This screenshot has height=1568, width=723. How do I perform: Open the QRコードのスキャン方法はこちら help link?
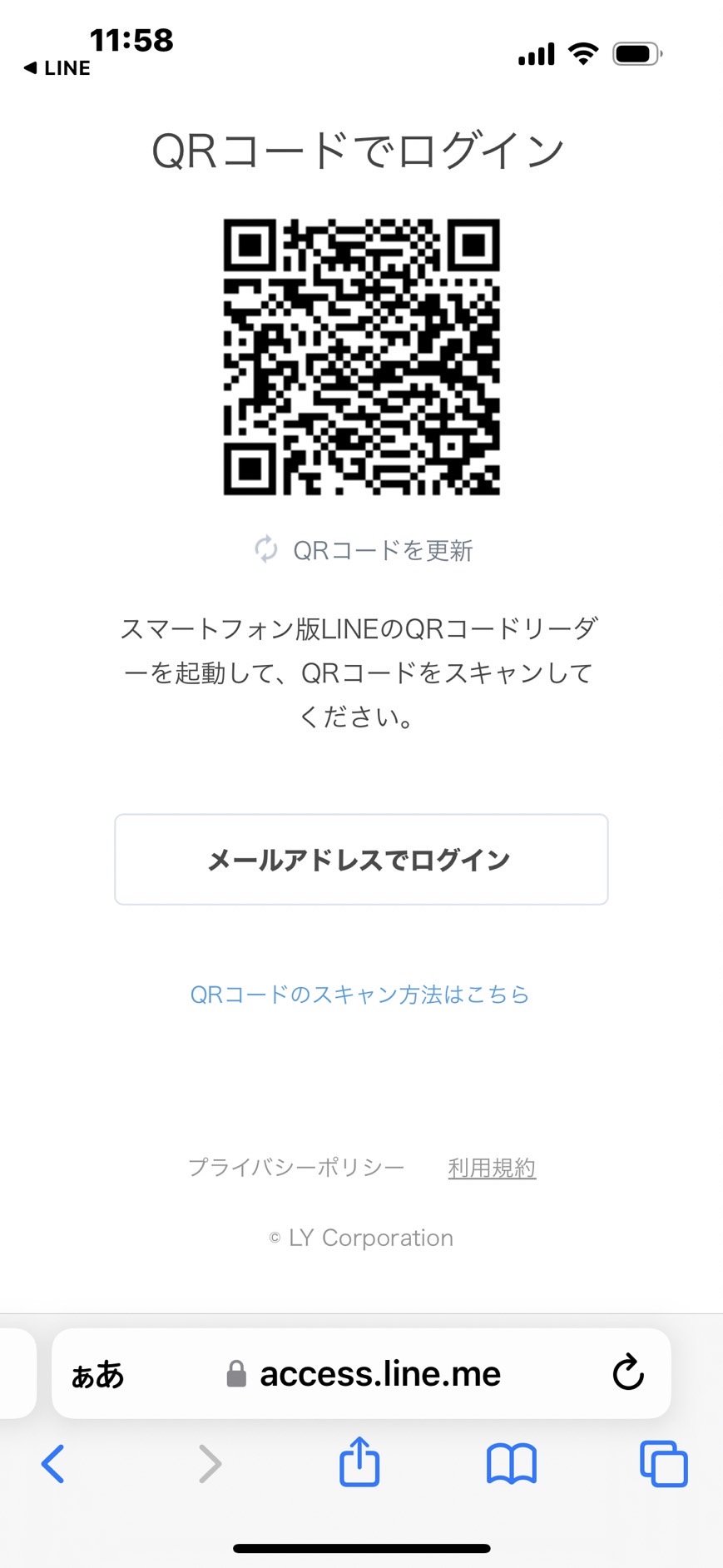[359, 995]
